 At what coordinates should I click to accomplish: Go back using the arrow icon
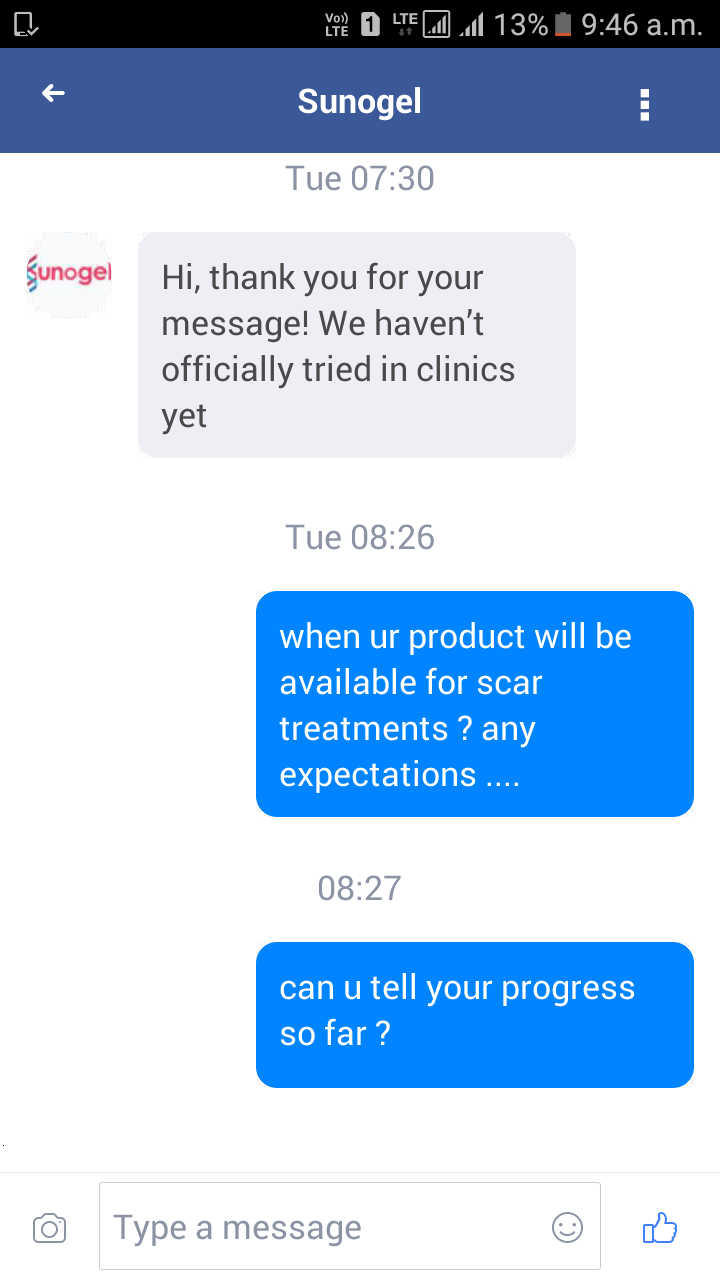[x=53, y=94]
